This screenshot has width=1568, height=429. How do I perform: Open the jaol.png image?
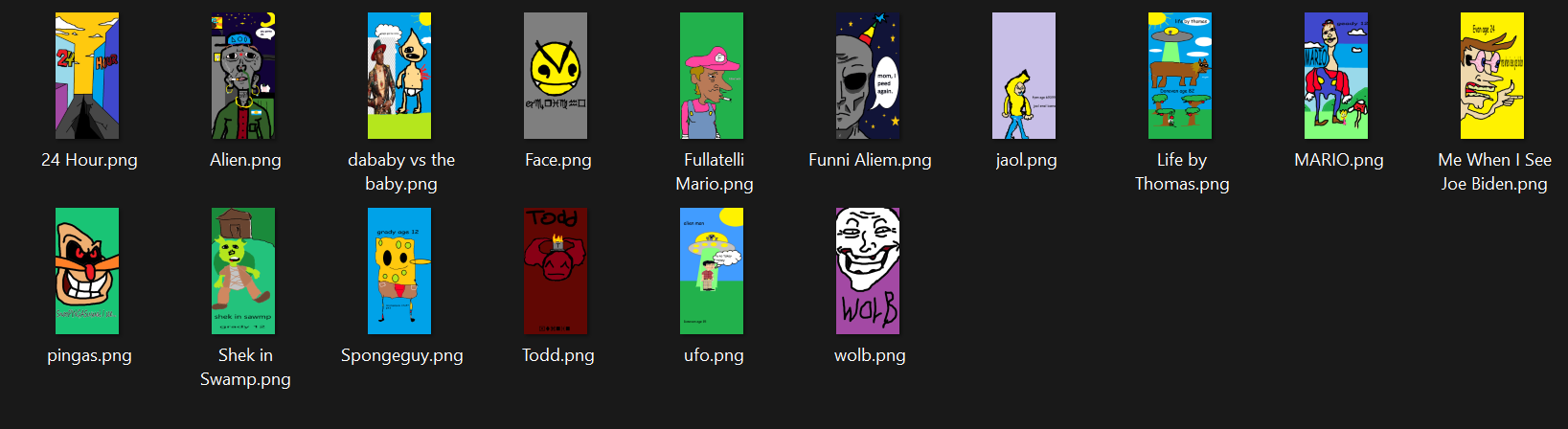pyautogui.click(x=1024, y=76)
